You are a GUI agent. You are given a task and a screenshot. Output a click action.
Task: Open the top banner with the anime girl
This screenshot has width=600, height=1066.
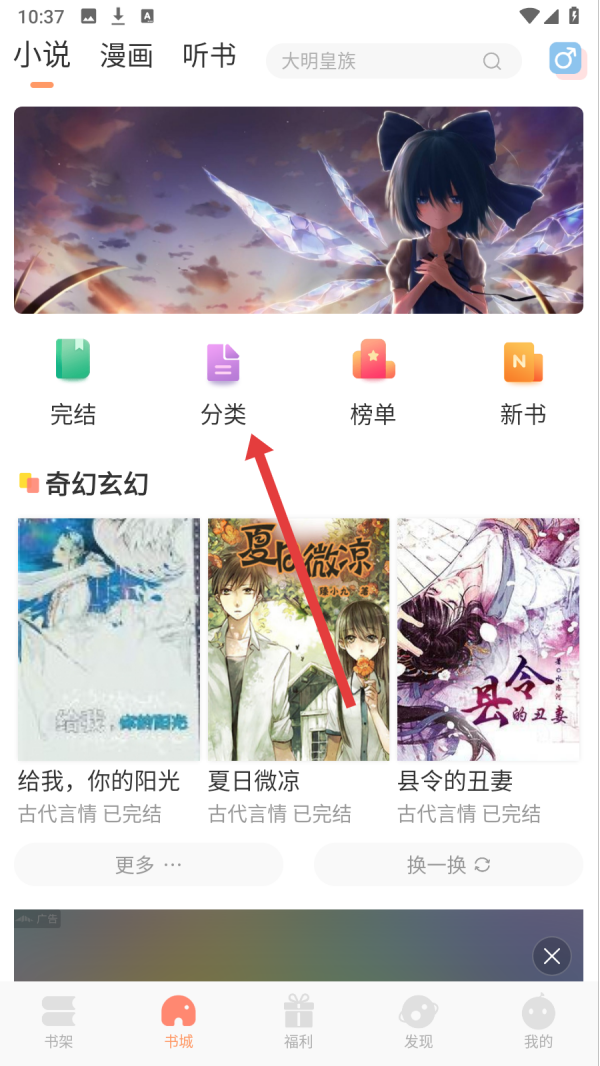click(x=298, y=210)
